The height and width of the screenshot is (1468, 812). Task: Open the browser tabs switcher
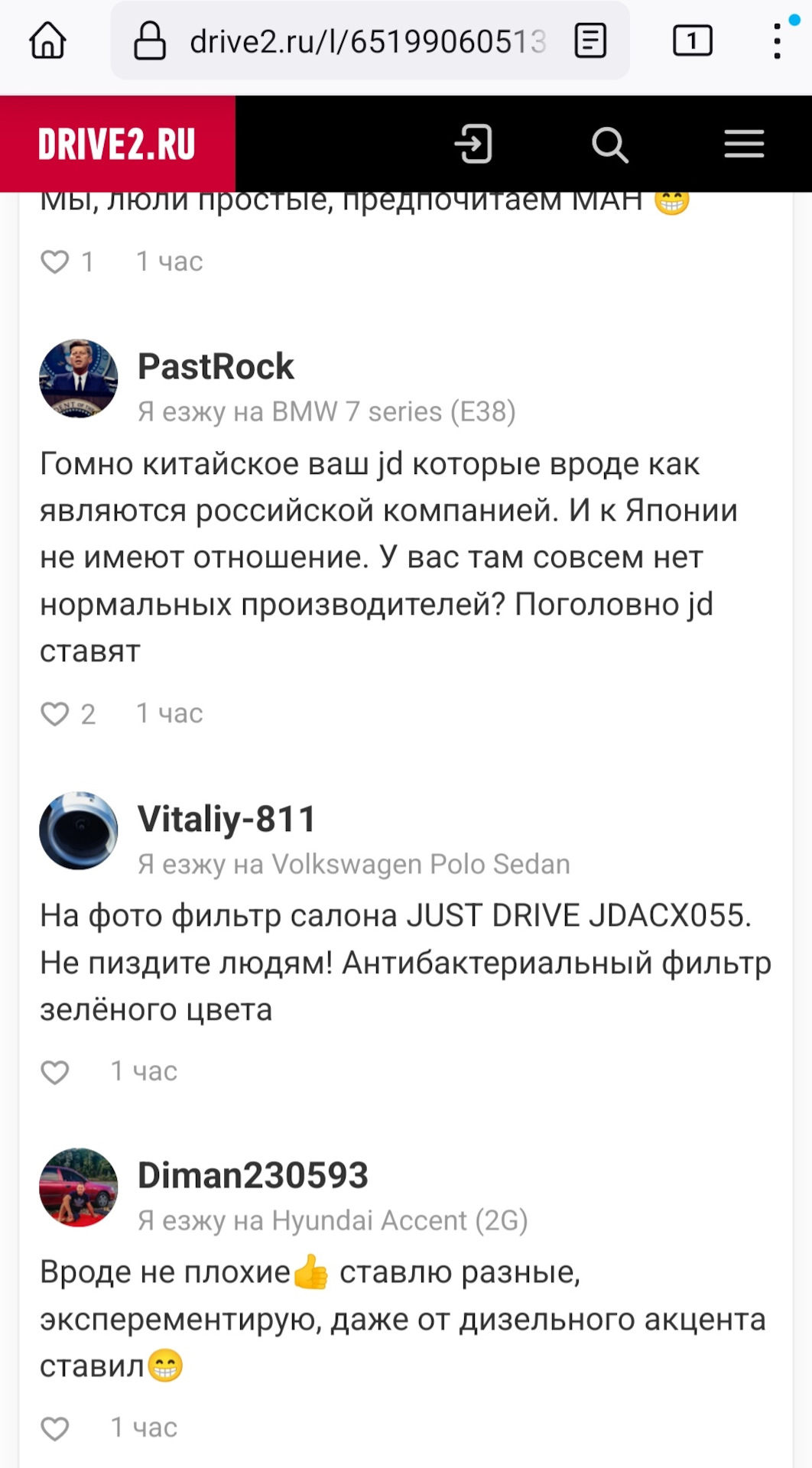coord(692,41)
